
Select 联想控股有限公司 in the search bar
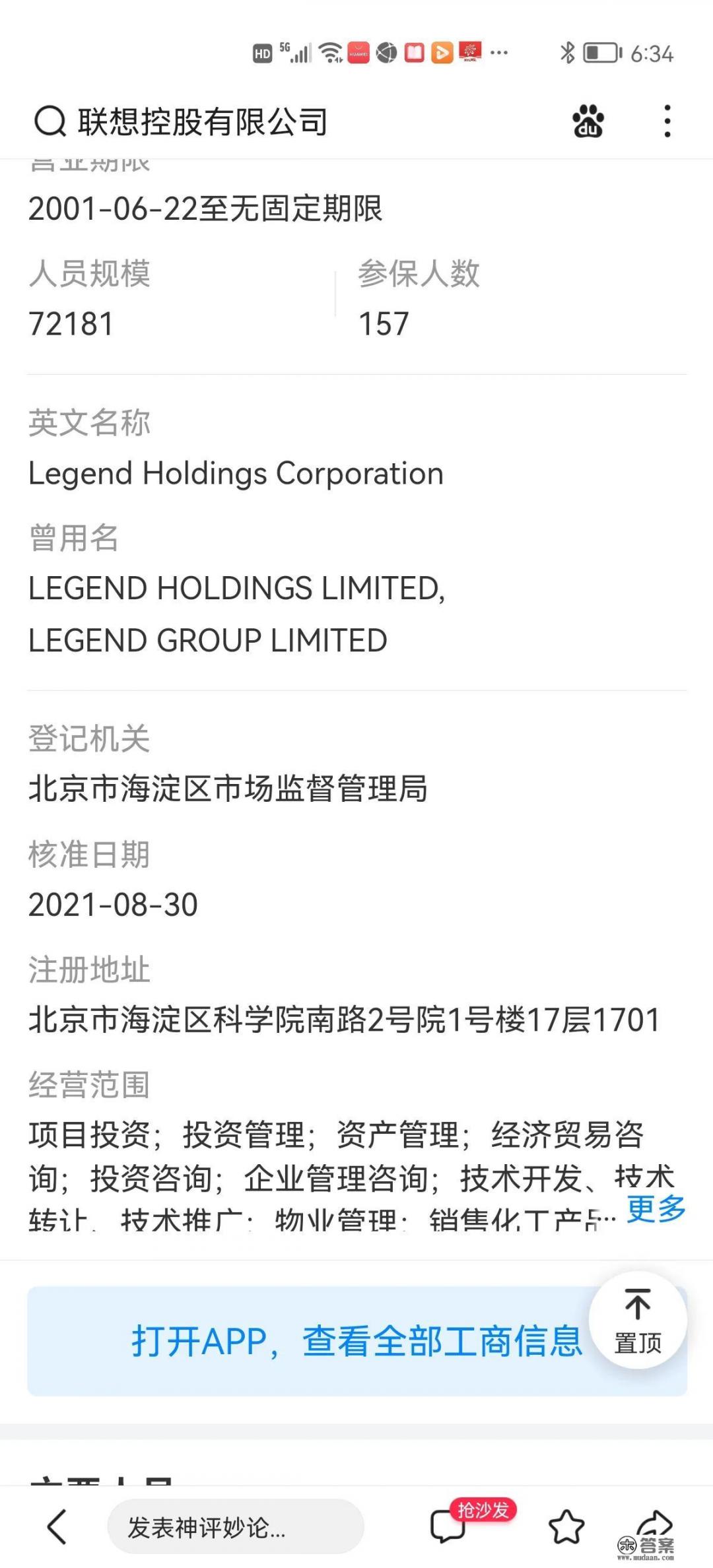pos(205,121)
